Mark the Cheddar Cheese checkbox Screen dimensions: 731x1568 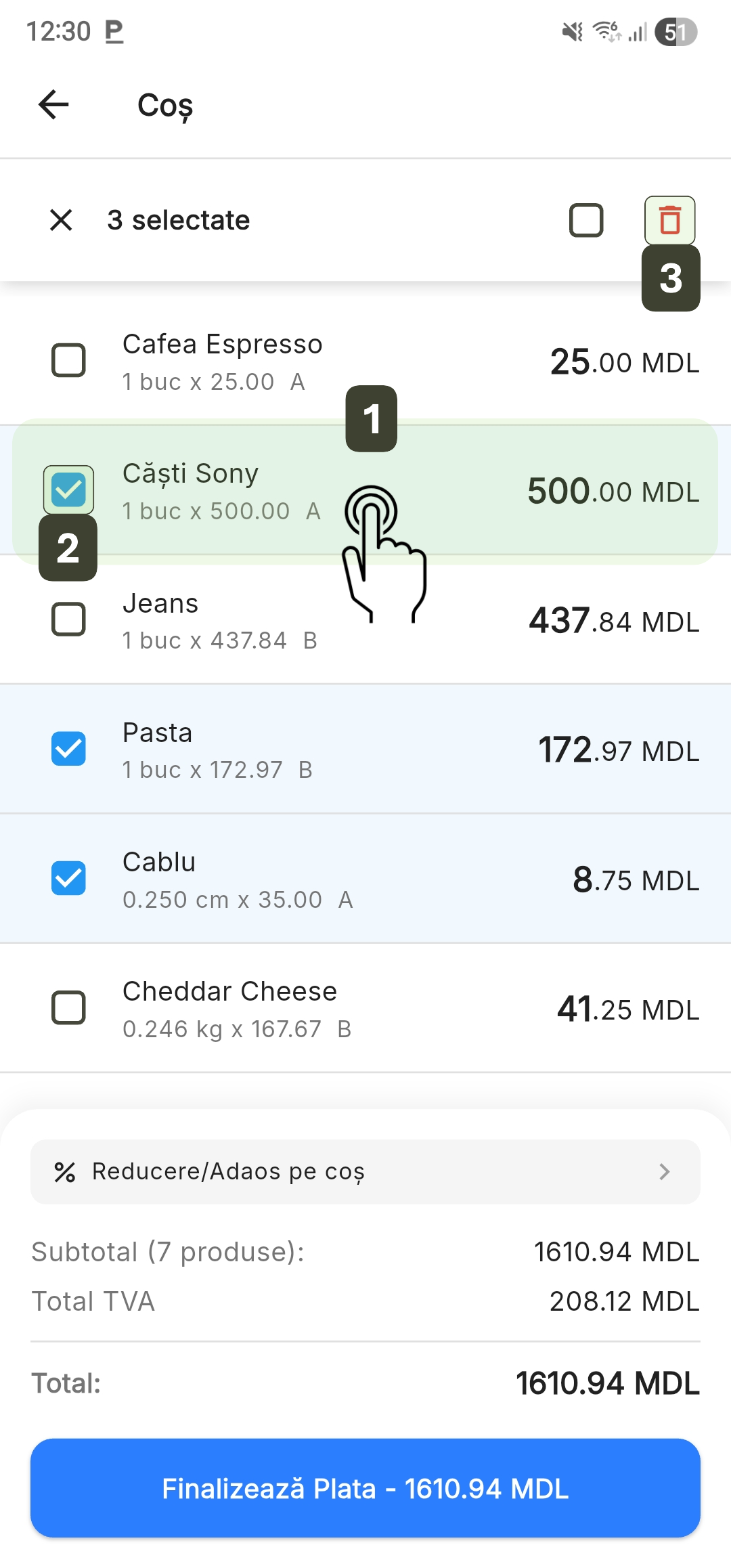tap(68, 1008)
